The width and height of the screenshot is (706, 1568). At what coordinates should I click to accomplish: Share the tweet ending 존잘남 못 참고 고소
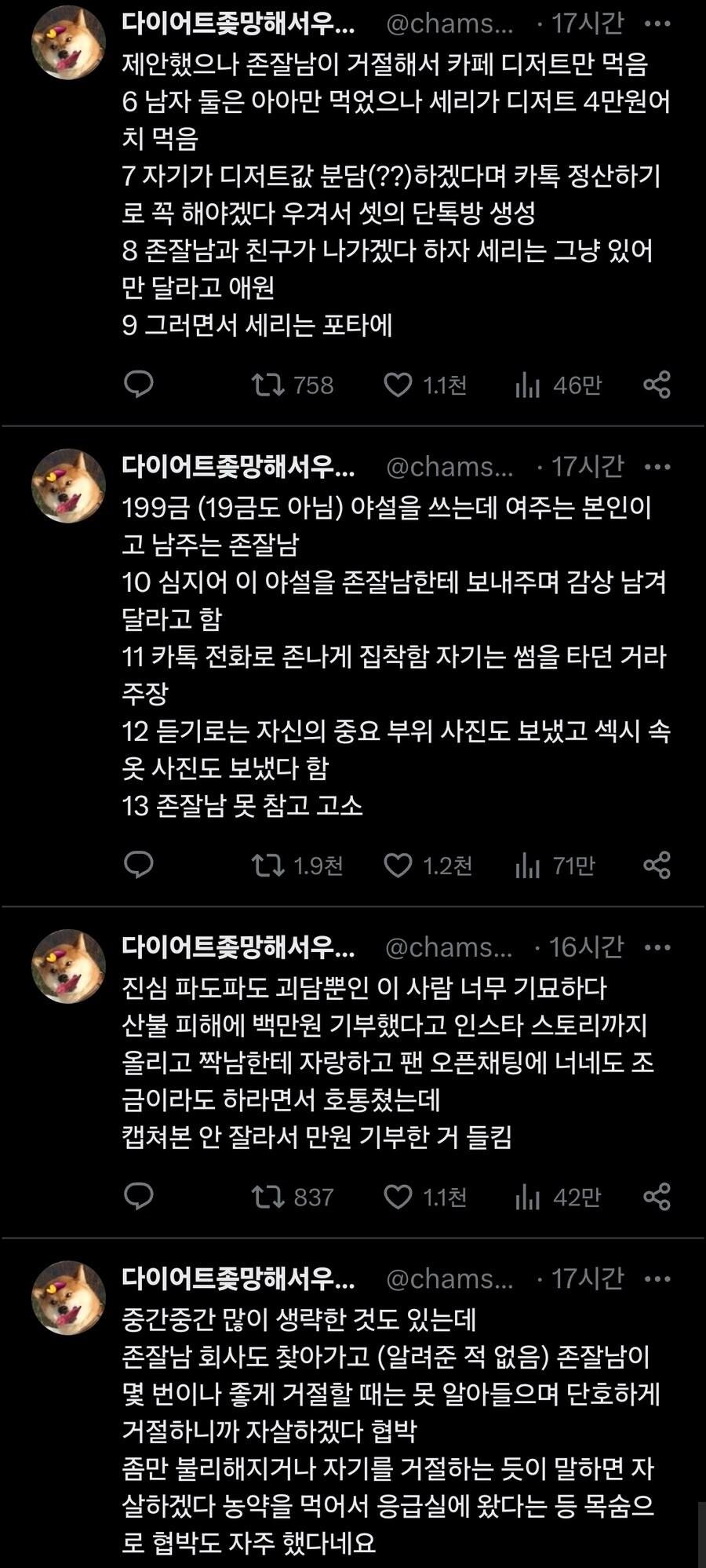tap(657, 865)
